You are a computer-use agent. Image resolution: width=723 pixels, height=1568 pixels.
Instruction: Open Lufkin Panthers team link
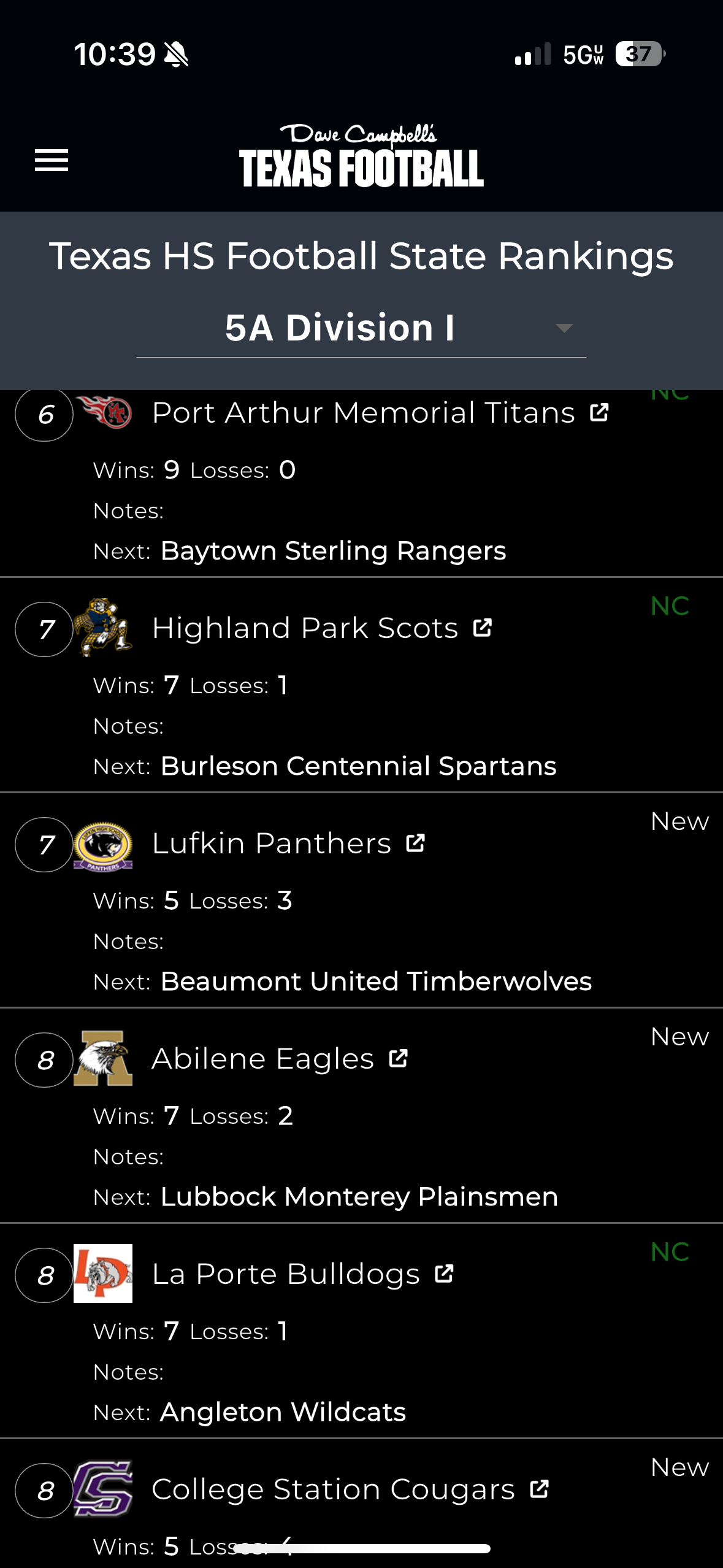[x=415, y=843]
